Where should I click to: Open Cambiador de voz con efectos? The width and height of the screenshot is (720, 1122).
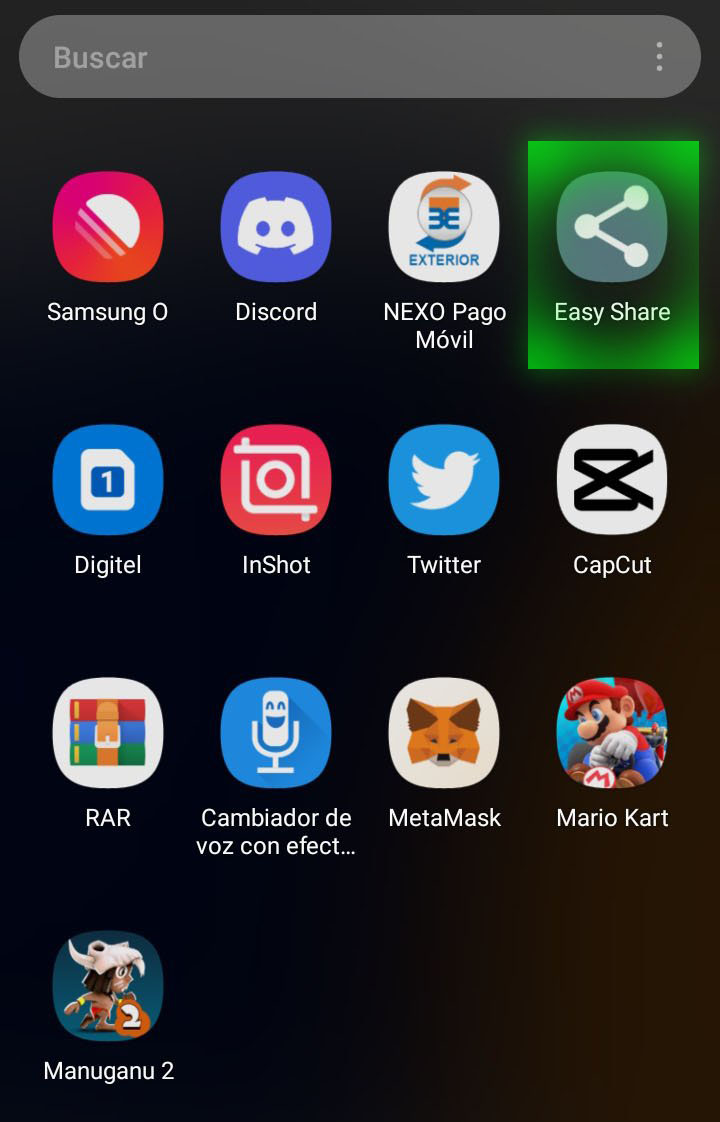276,733
